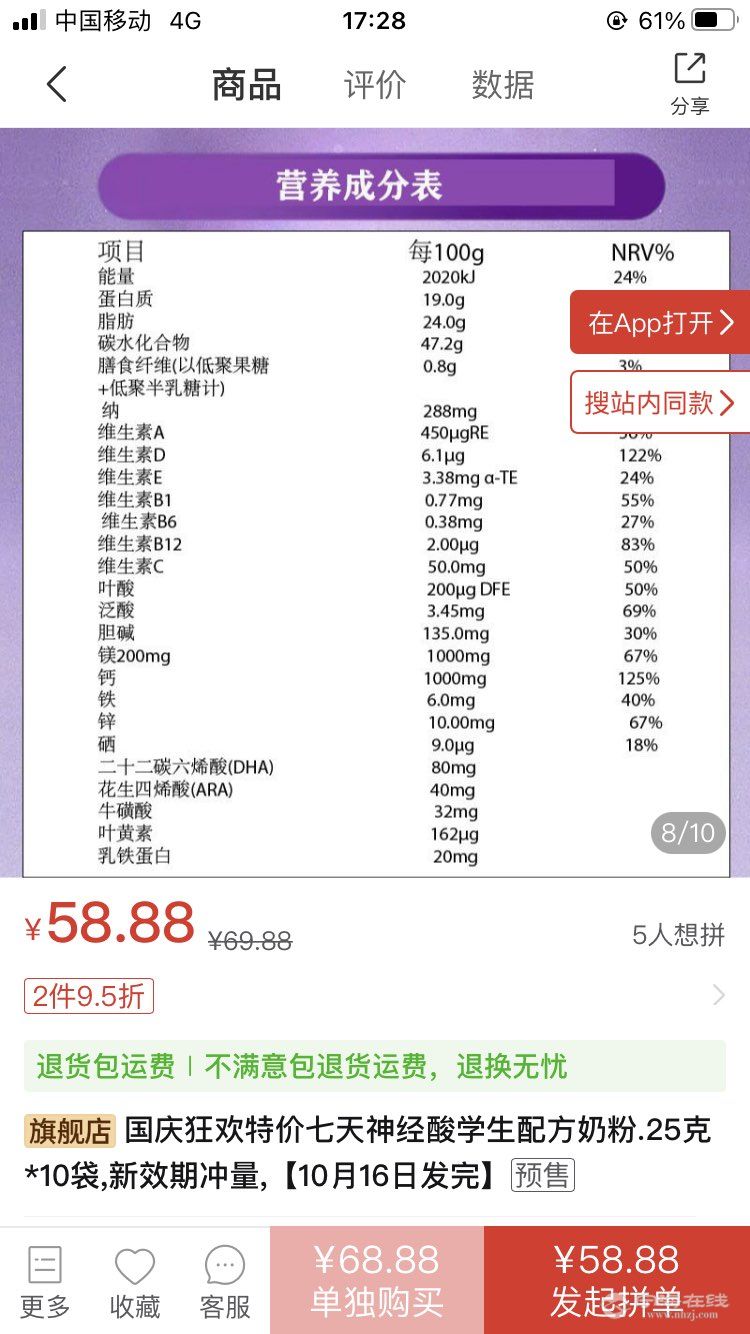Share this product via 分享
Screen dimensions: 750x1334
click(689, 84)
